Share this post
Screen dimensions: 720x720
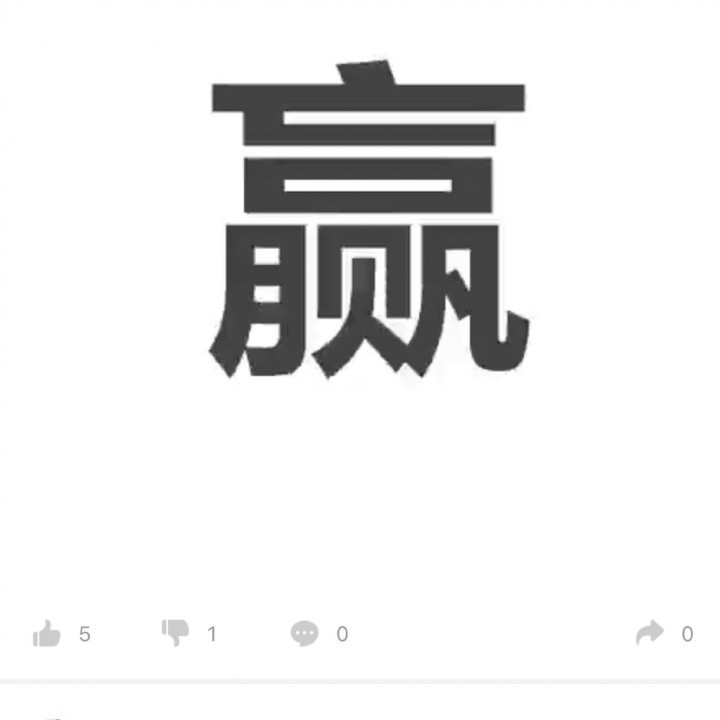coord(650,633)
